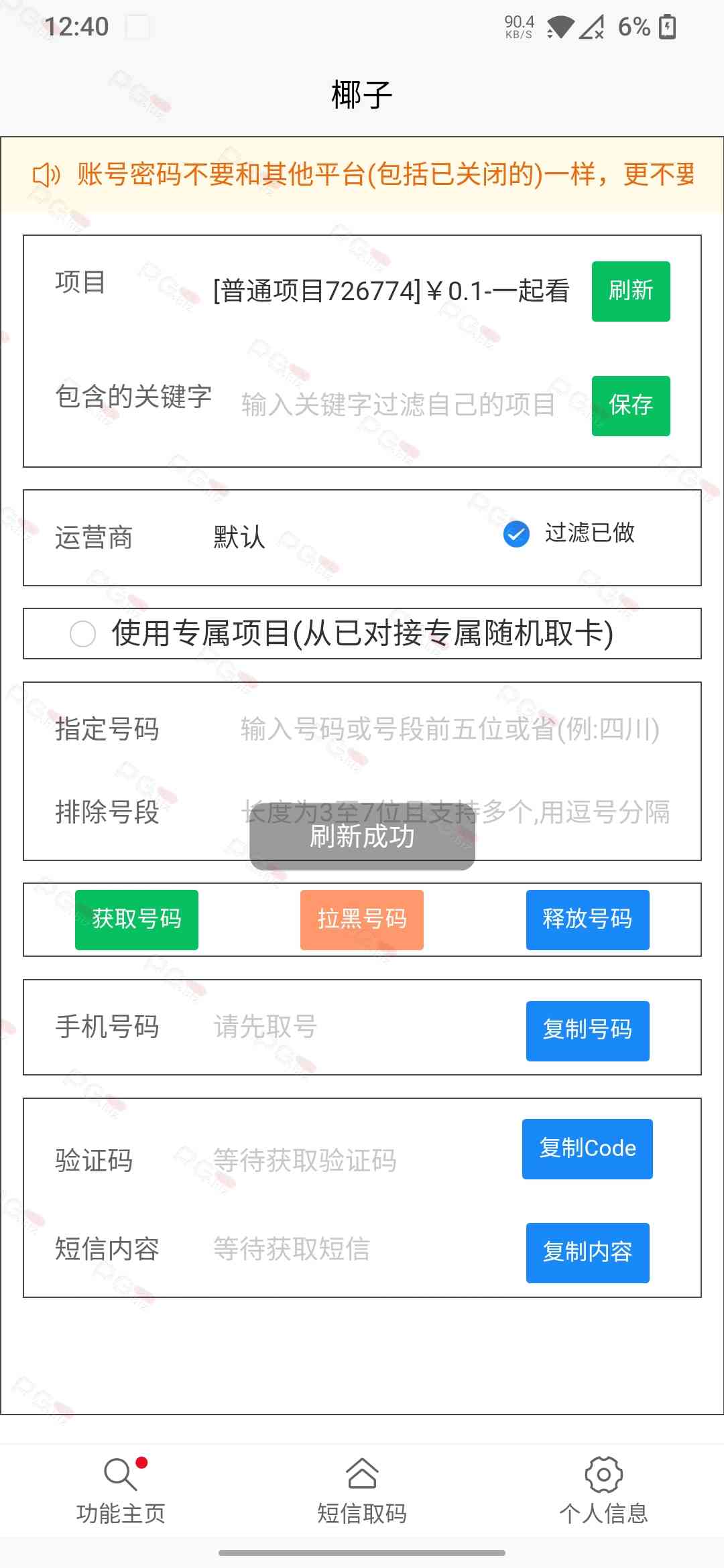This screenshot has width=724, height=1568.
Task: Tap the 获取号码 button
Action: tap(137, 919)
